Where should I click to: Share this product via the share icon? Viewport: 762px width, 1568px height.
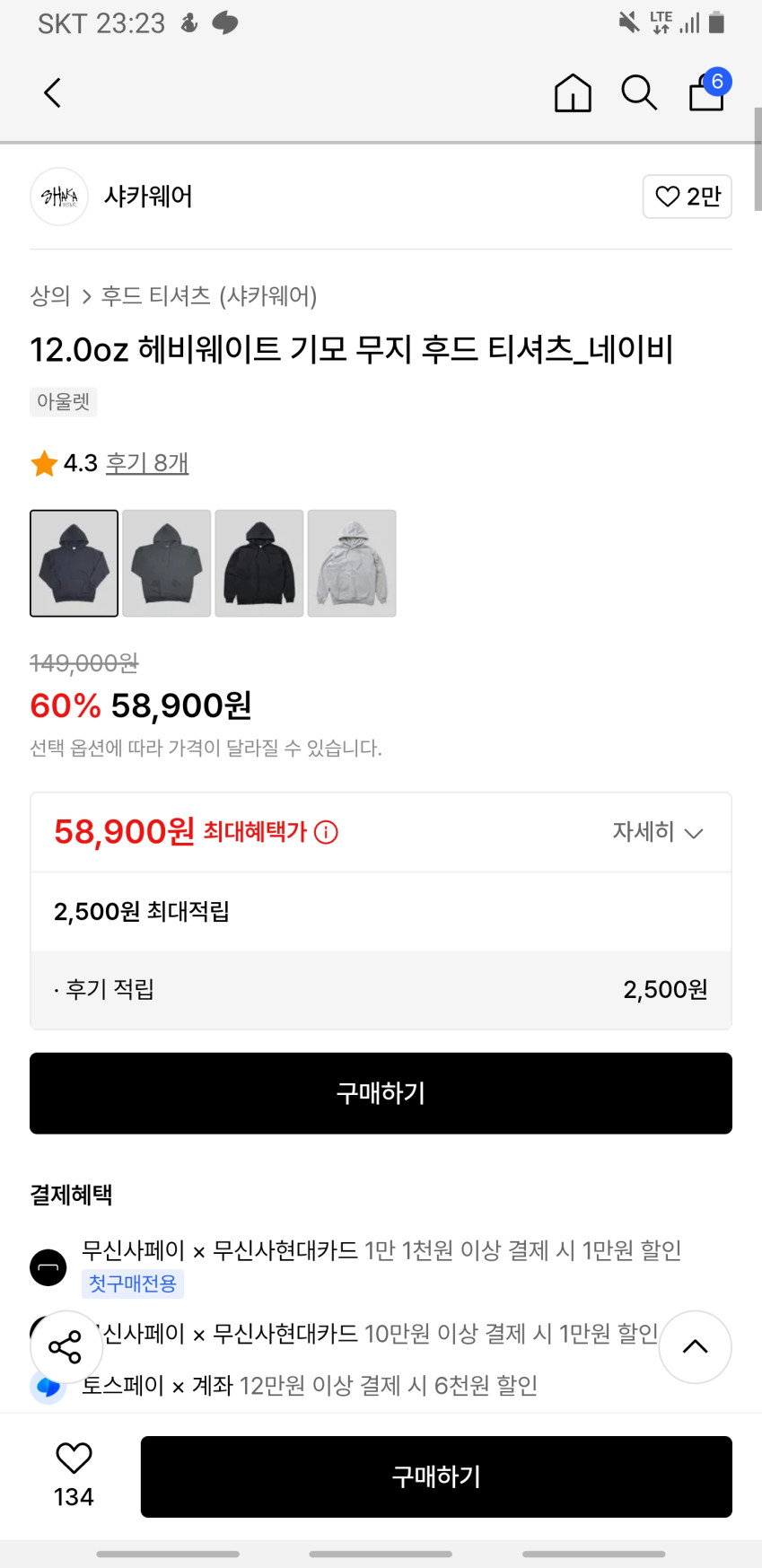click(x=65, y=1346)
